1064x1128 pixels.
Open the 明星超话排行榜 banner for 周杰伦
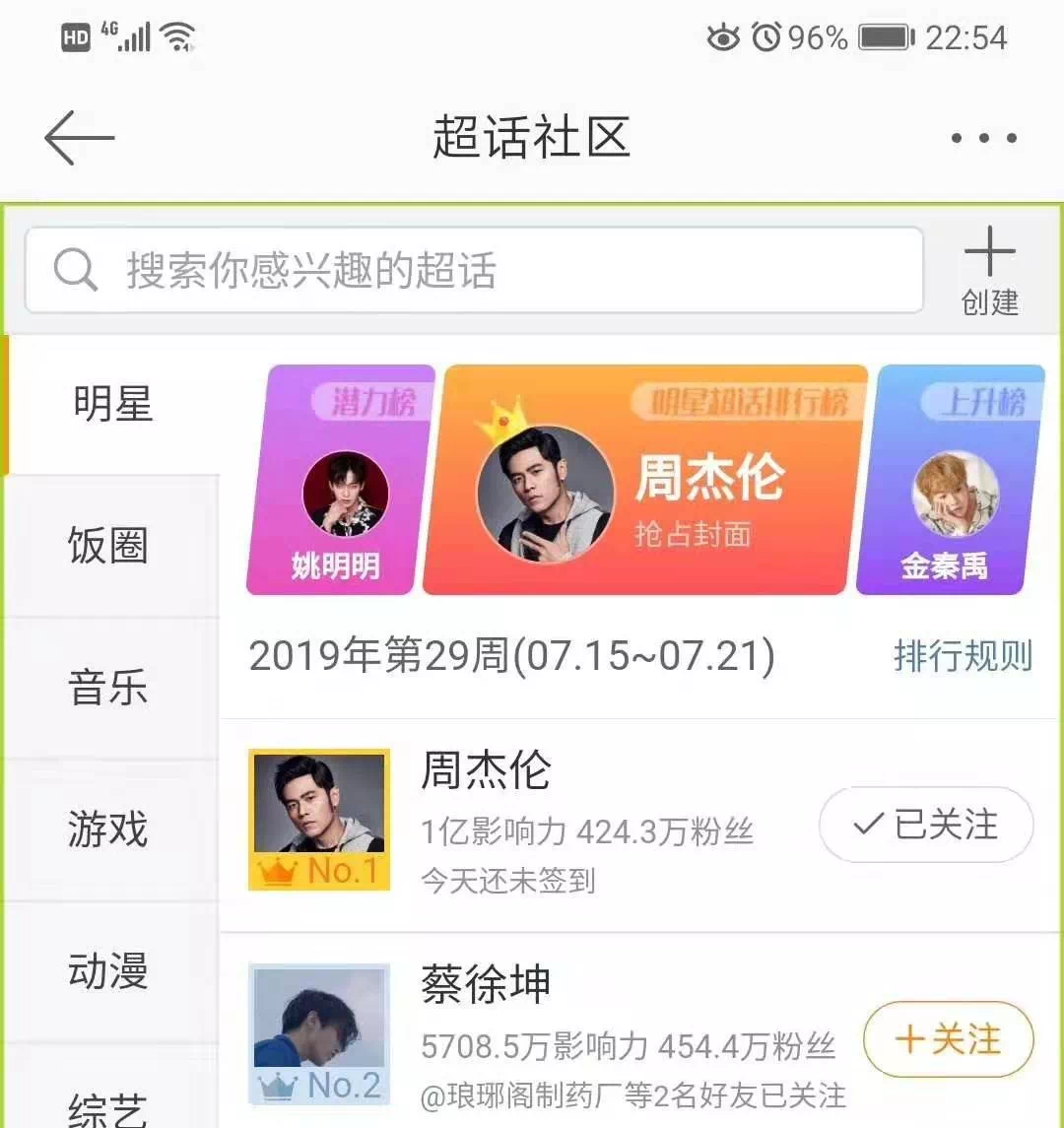click(x=645, y=481)
